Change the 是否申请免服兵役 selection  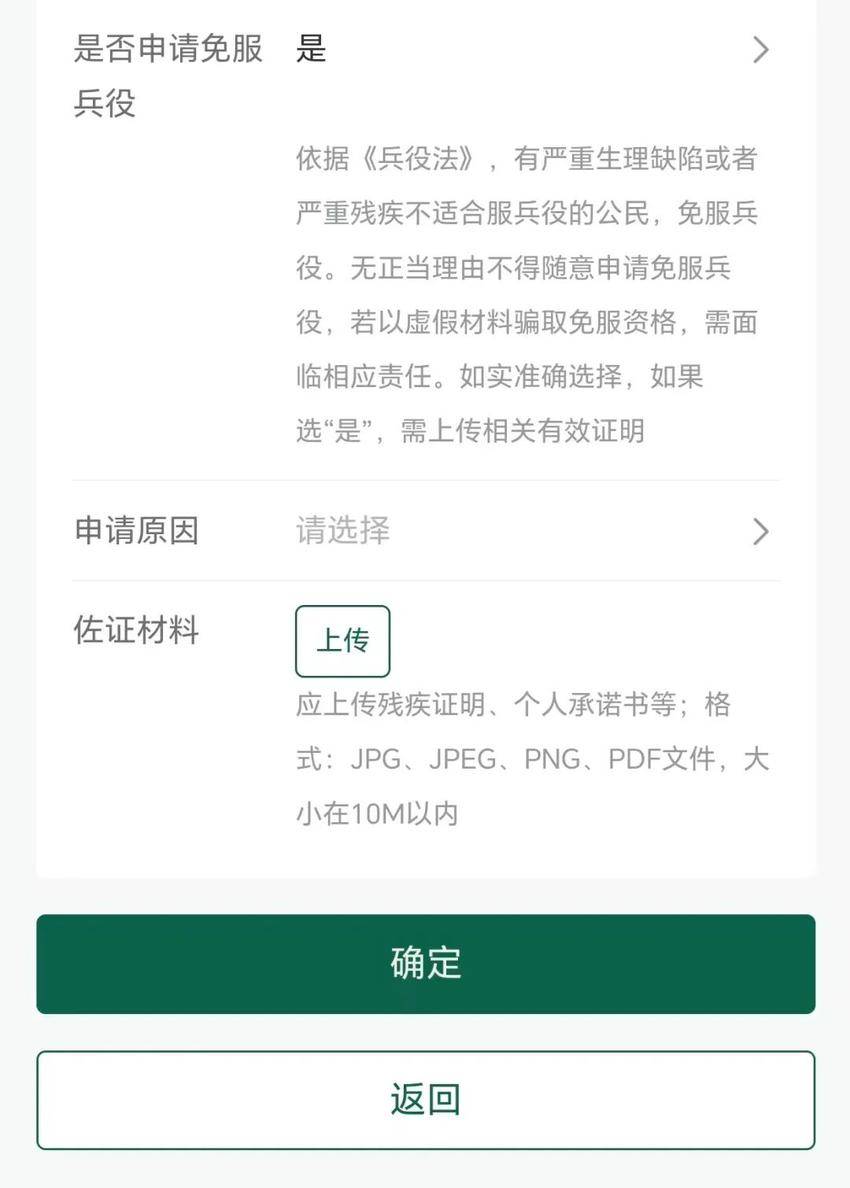click(530, 50)
